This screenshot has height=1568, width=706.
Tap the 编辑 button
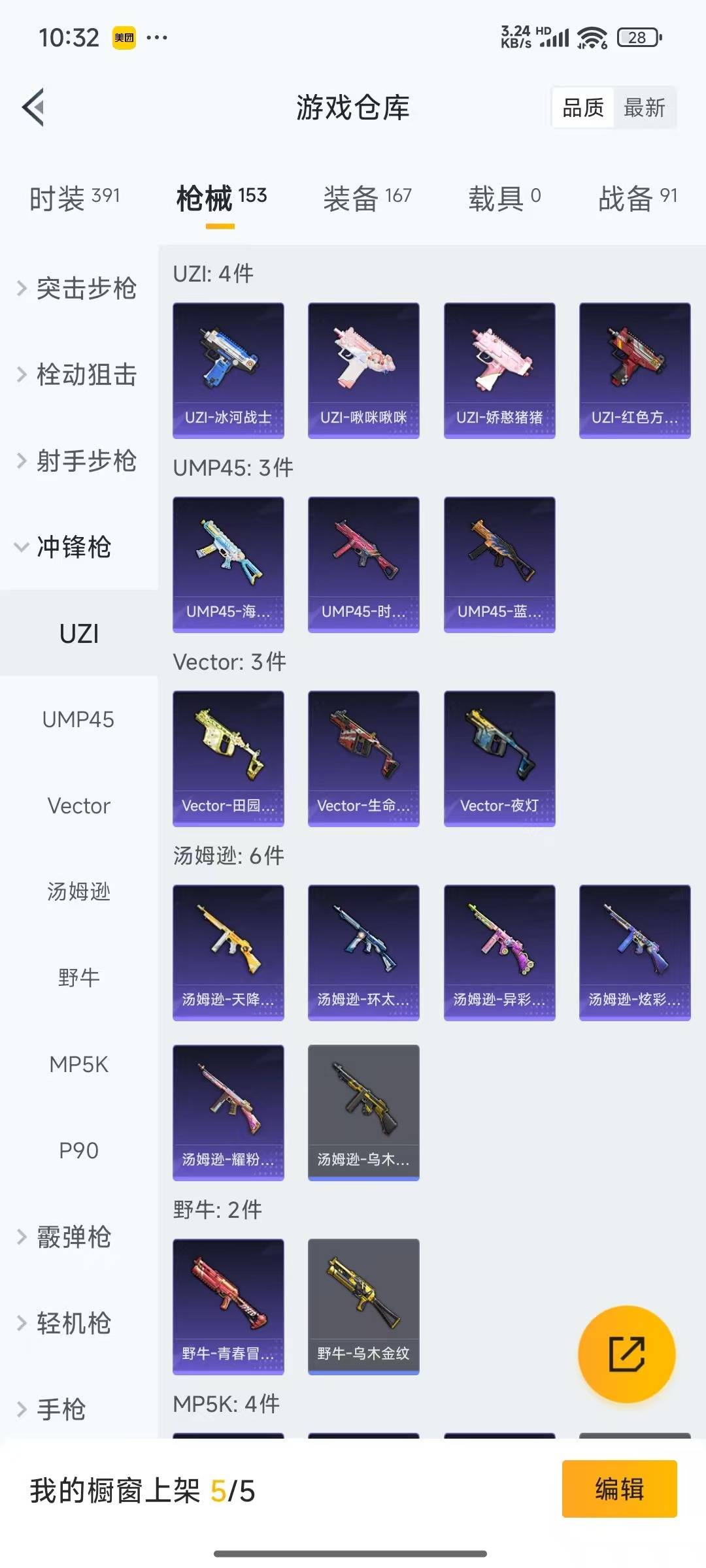tap(619, 1489)
